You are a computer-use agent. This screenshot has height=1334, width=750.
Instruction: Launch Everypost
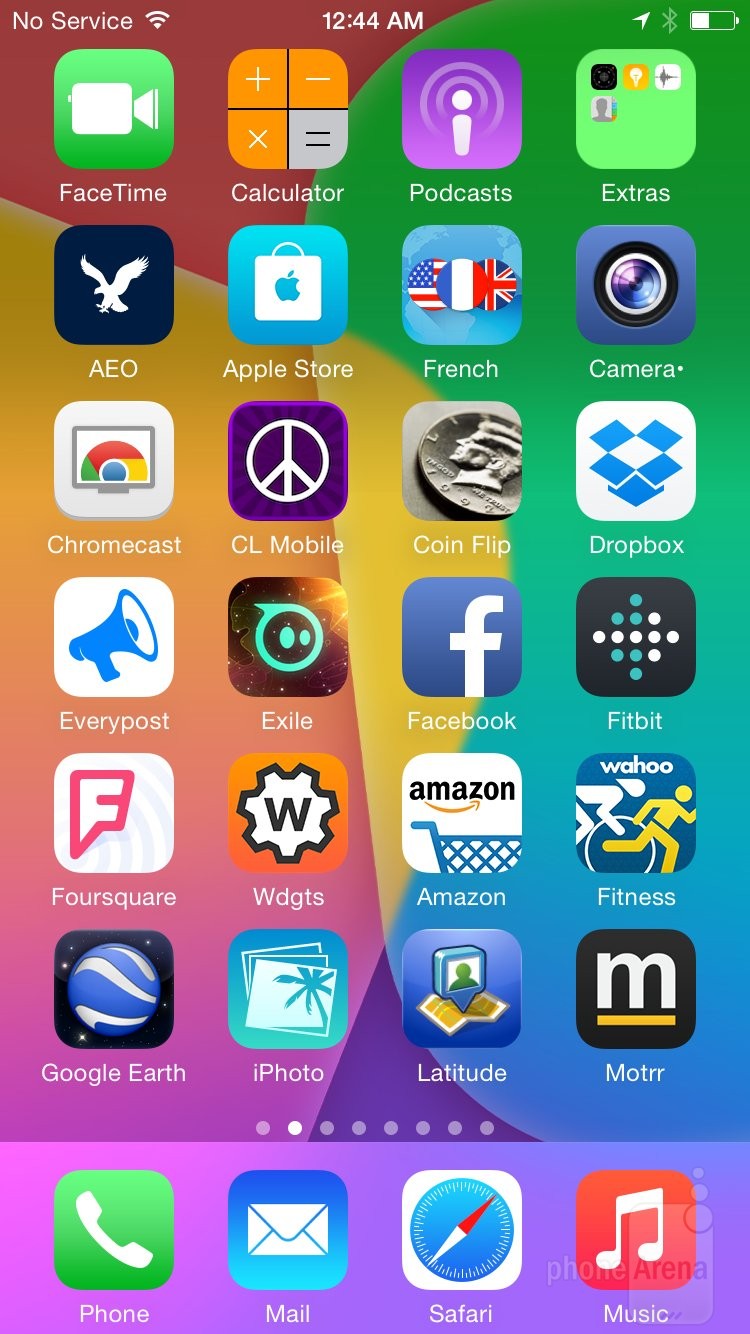pyautogui.click(x=114, y=637)
